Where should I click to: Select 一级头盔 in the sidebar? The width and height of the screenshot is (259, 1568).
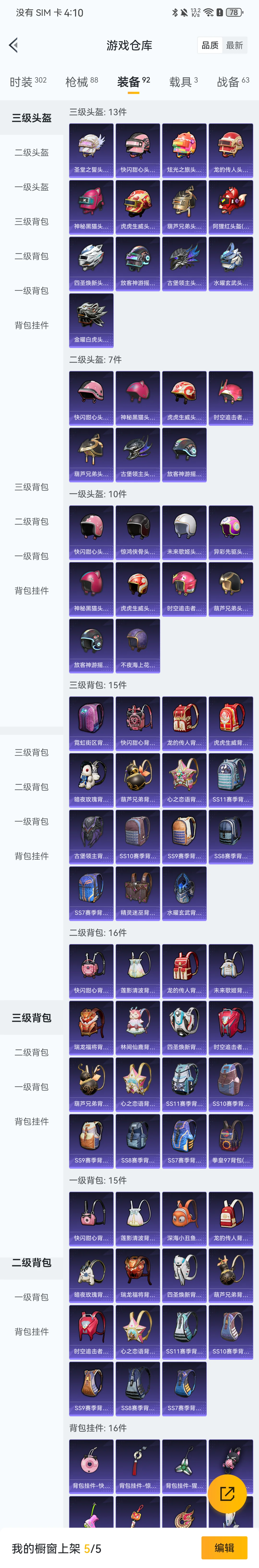click(32, 187)
